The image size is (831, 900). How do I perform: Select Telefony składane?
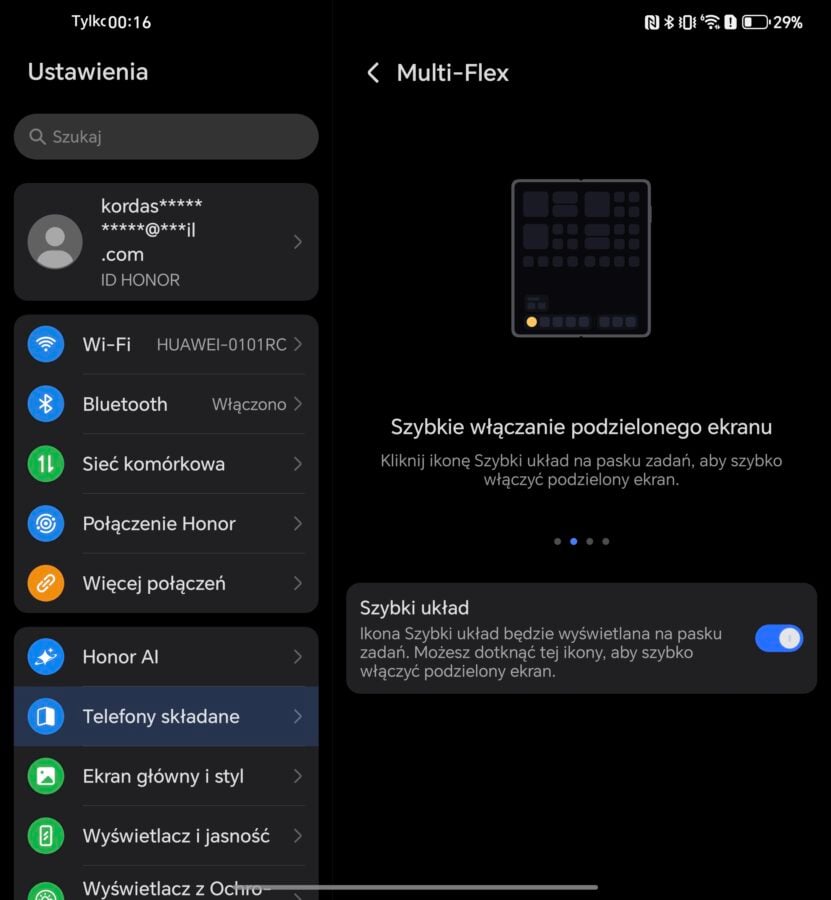pyautogui.click(x=166, y=717)
